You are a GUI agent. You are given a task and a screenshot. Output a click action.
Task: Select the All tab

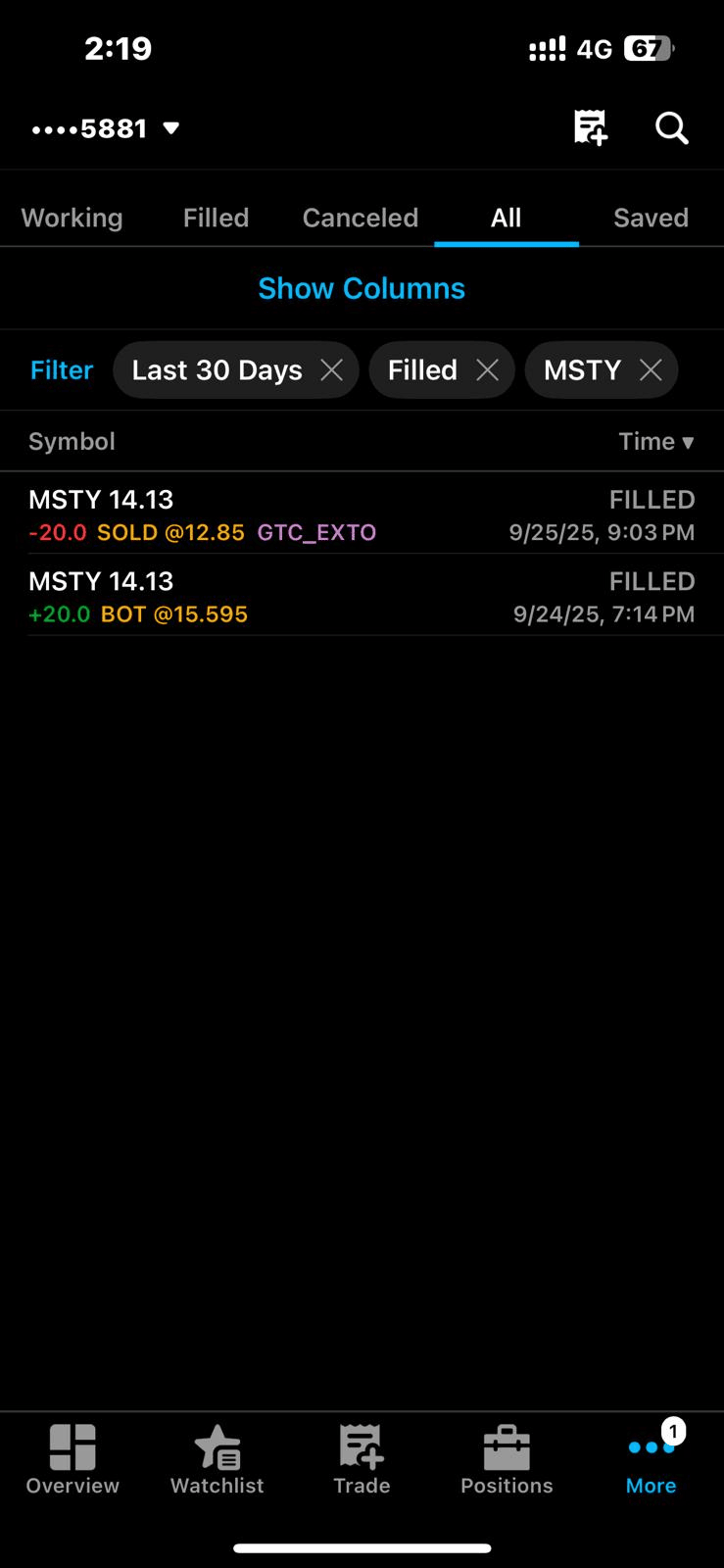coord(506,218)
